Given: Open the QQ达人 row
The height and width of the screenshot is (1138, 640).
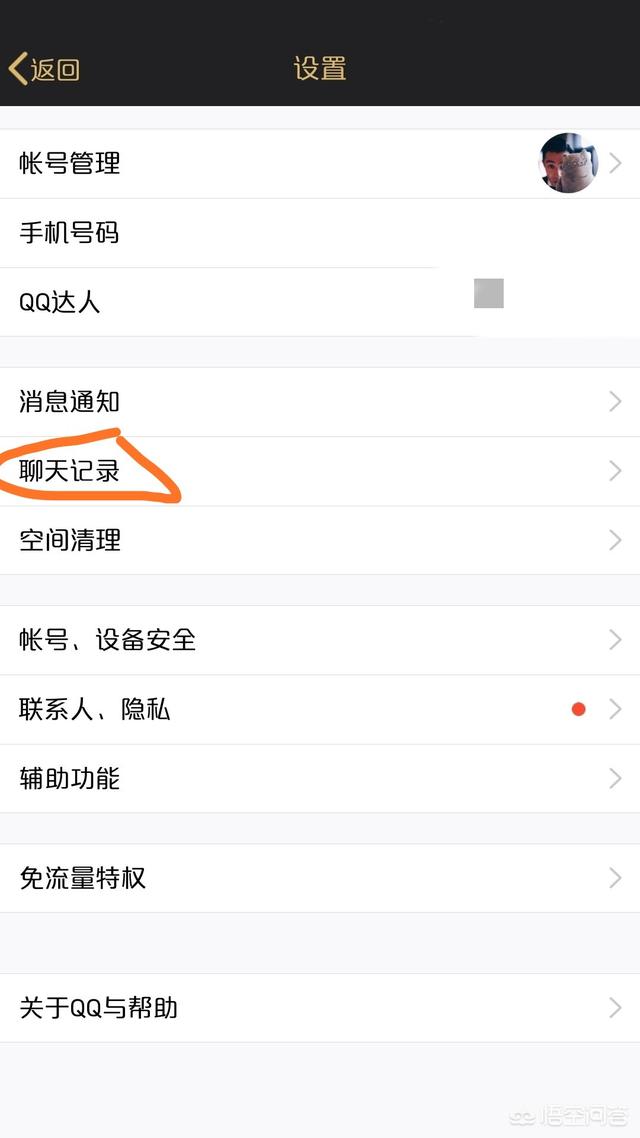Looking at the screenshot, I should 320,302.
